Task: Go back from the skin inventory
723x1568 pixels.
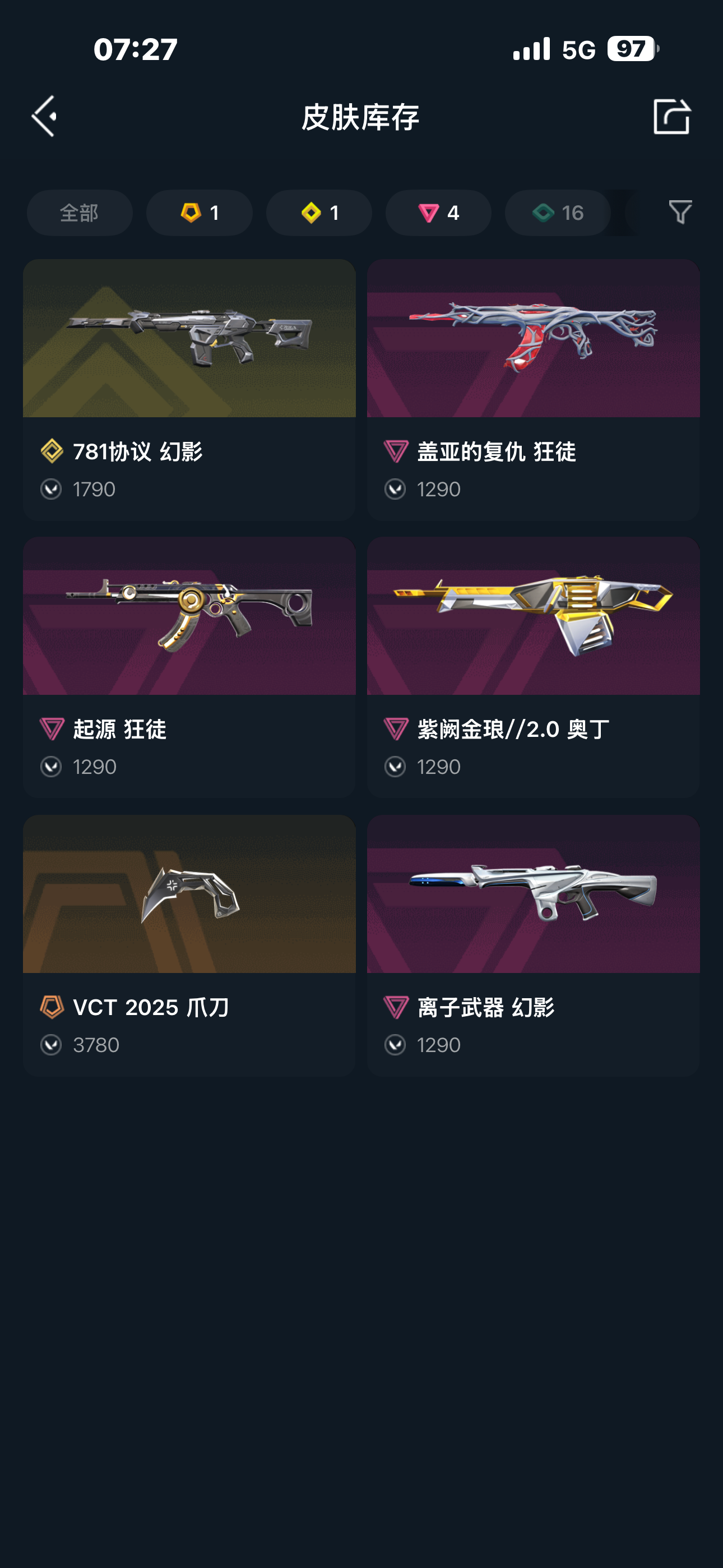Action: pyautogui.click(x=45, y=116)
